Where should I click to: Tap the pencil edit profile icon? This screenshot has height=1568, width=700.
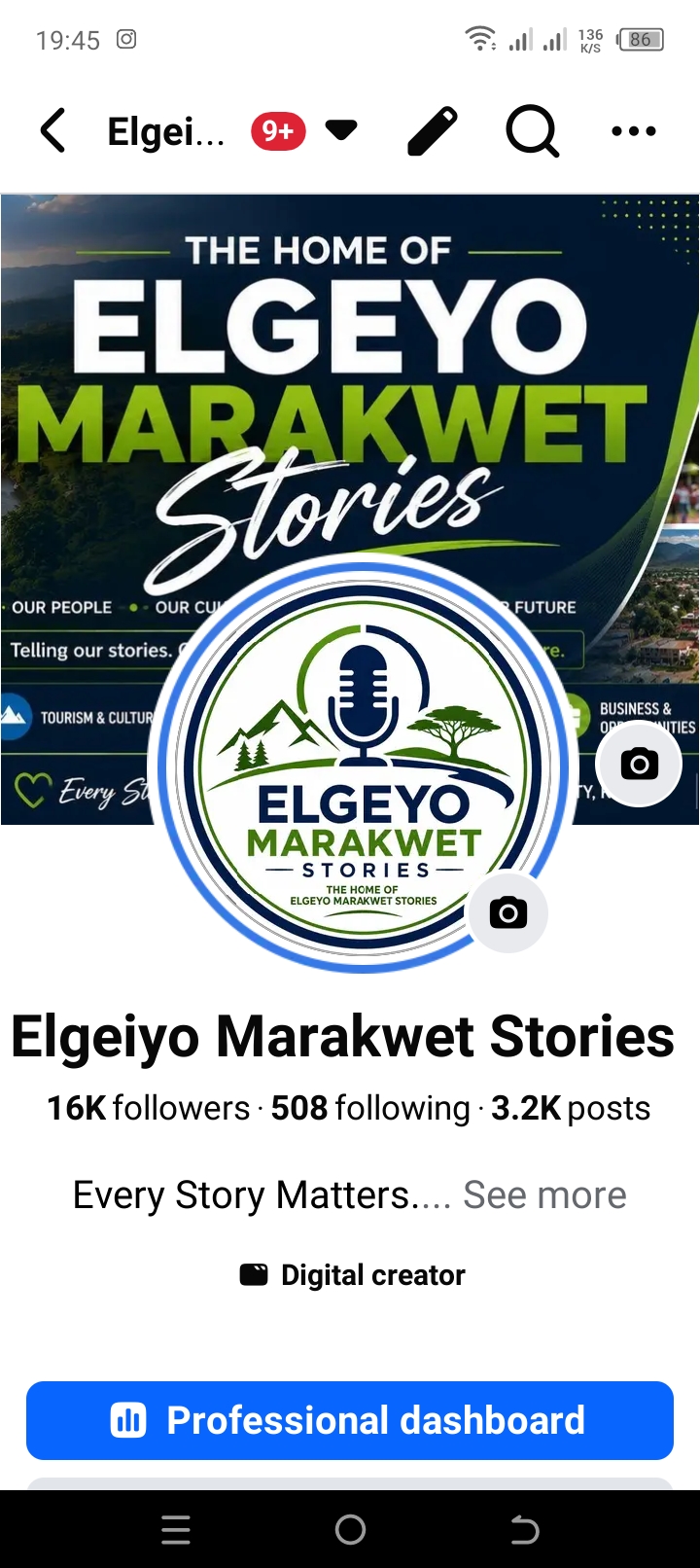tap(432, 130)
